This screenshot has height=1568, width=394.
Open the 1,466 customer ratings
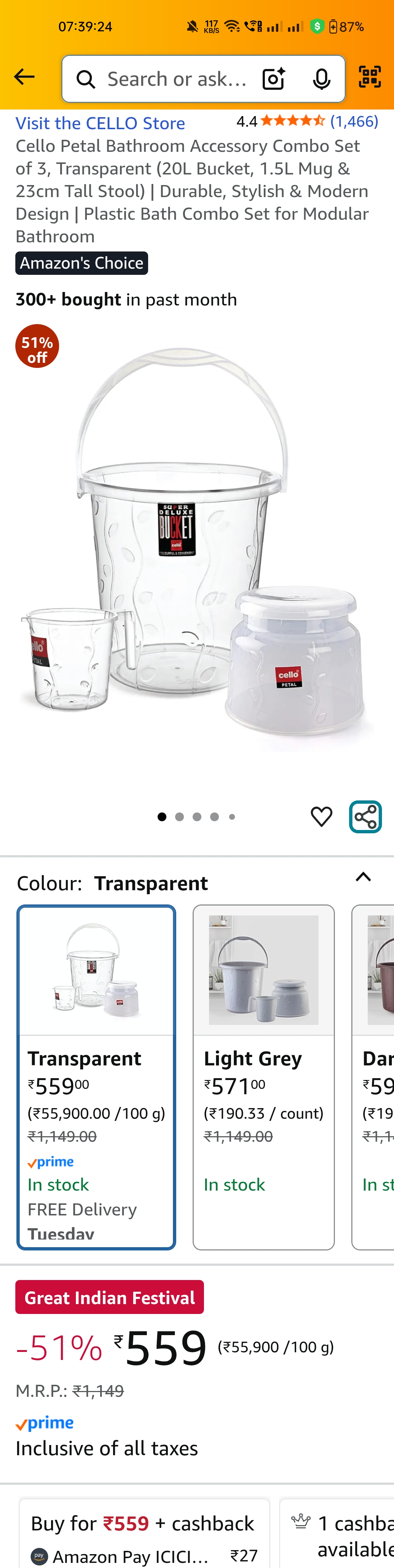pos(354,121)
